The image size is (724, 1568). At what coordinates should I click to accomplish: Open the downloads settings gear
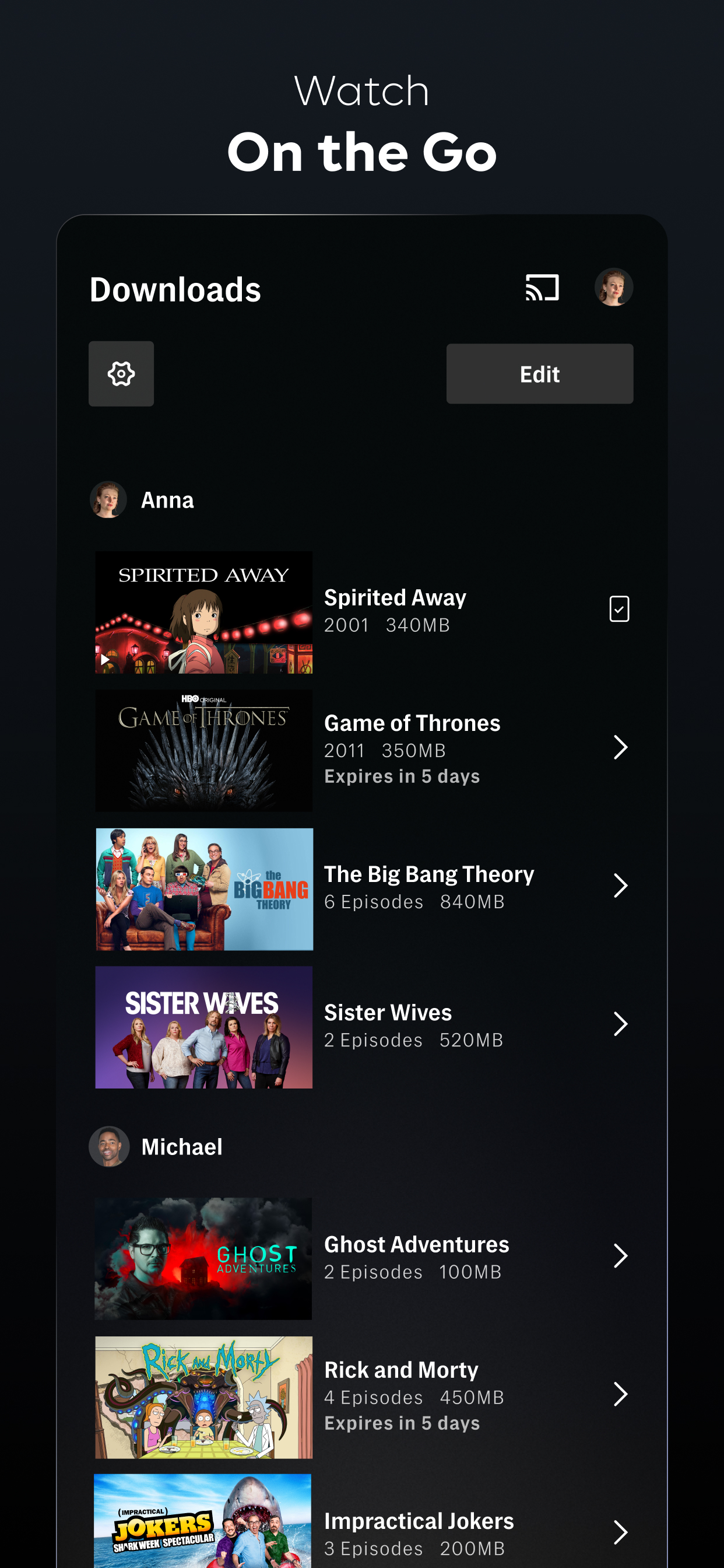click(x=121, y=374)
